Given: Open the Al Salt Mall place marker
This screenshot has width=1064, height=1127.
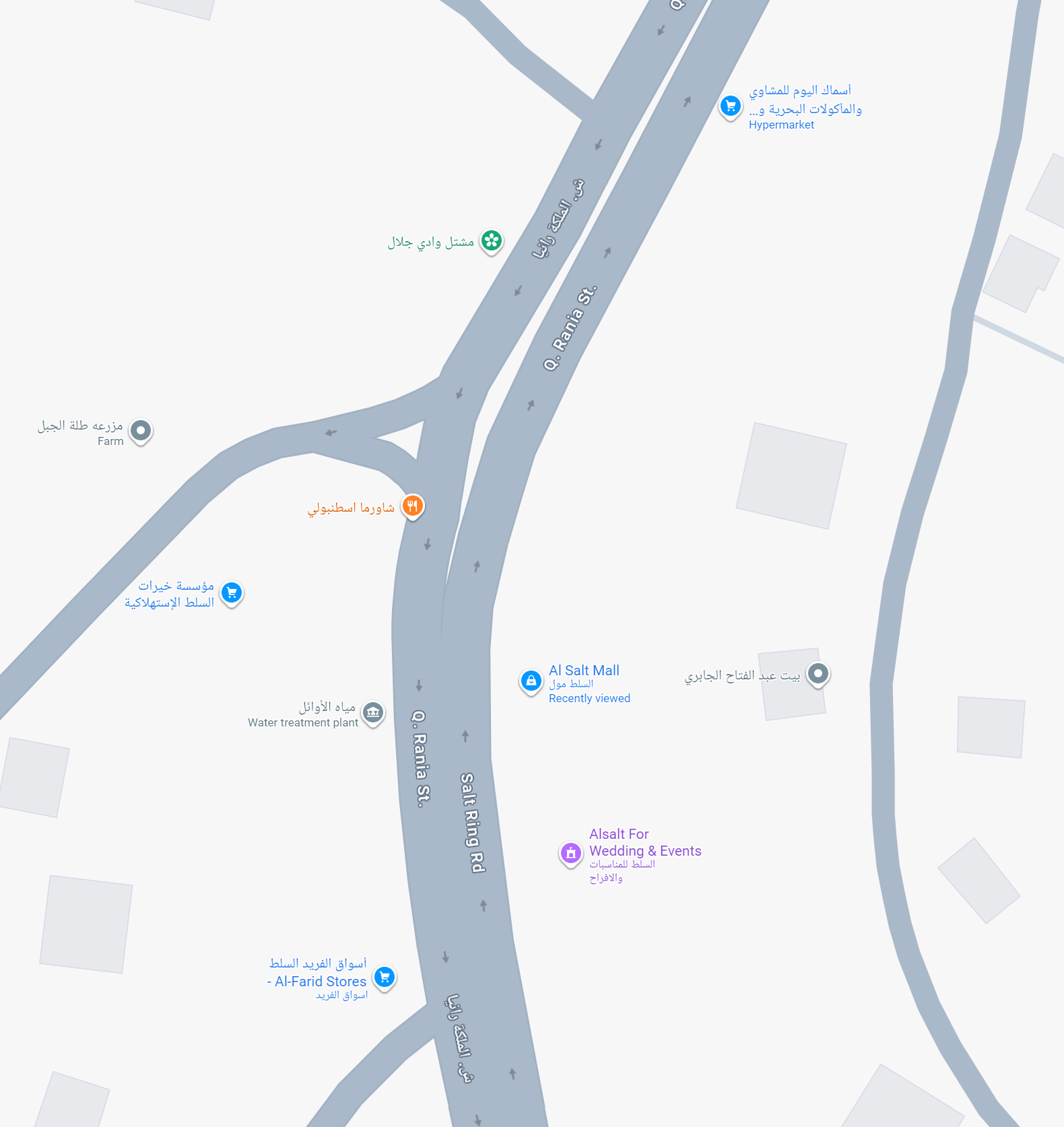Looking at the screenshot, I should tap(531, 681).
